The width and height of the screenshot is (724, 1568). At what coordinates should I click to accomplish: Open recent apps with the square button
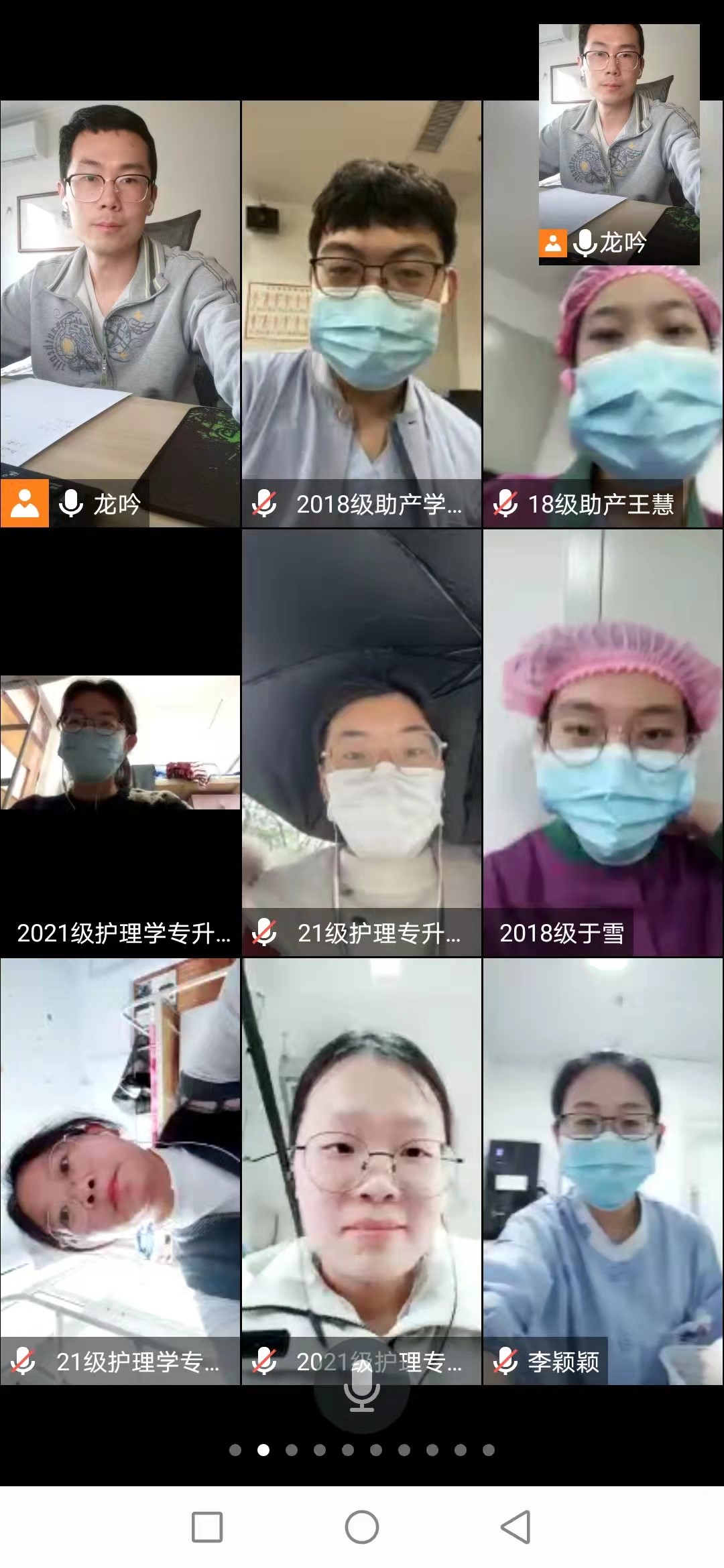coord(207,1527)
